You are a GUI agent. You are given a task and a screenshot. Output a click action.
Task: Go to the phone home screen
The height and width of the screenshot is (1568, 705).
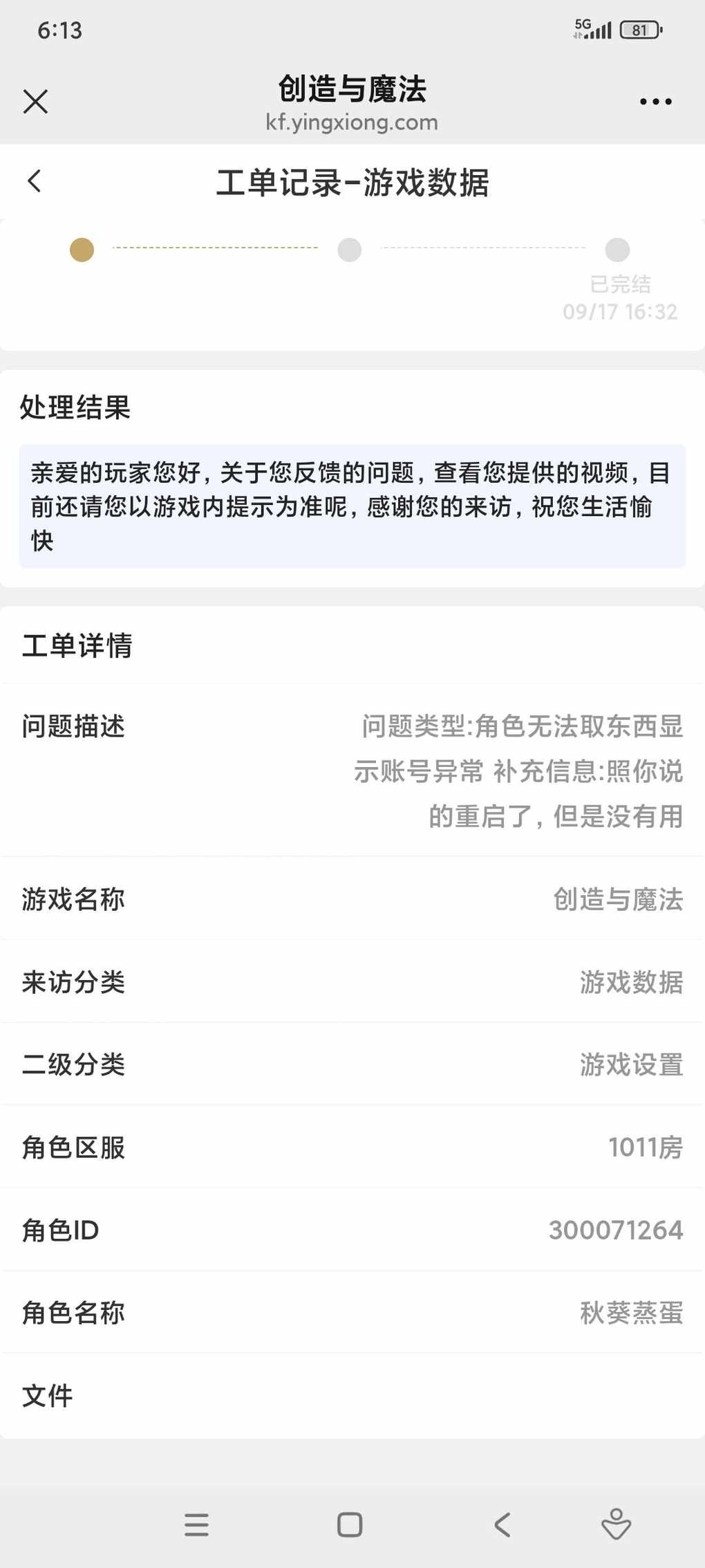pos(350,1524)
